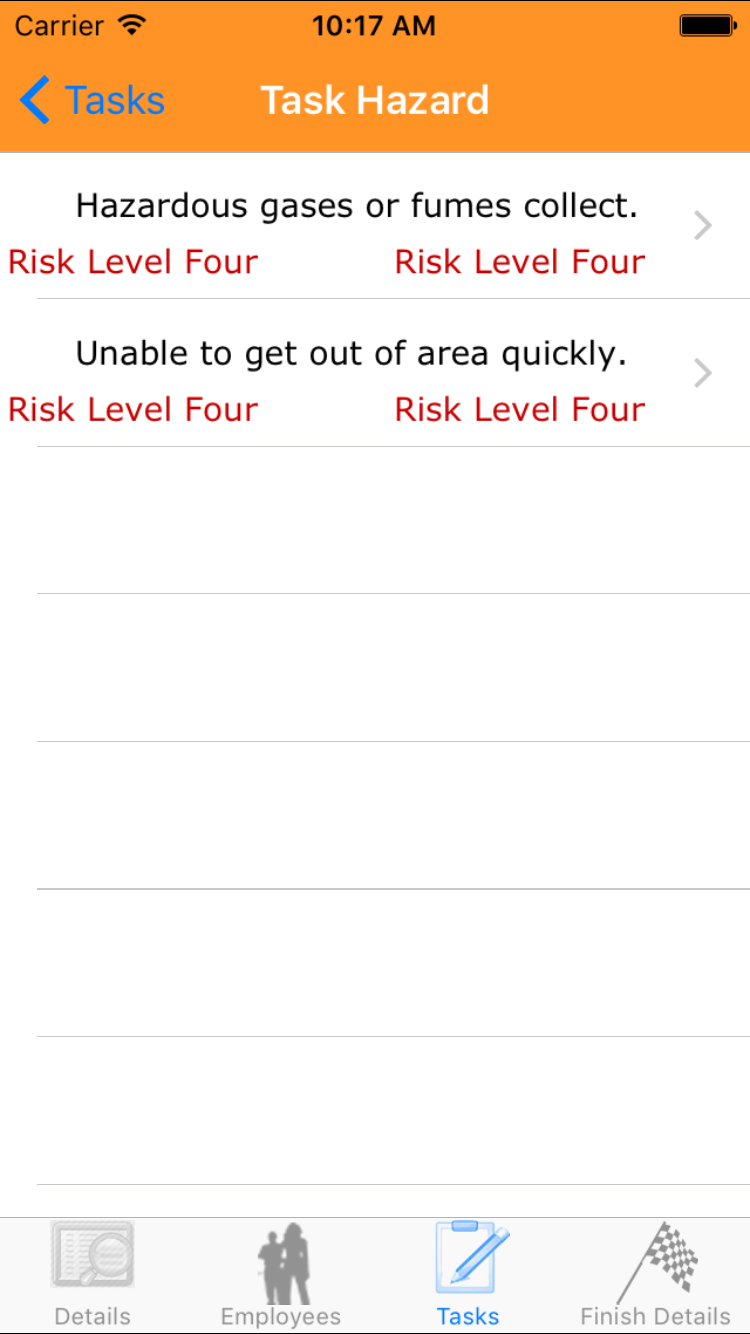Open the 'Unable to get out of area quickly' hazard
This screenshot has height=1334, width=750.
(x=375, y=374)
